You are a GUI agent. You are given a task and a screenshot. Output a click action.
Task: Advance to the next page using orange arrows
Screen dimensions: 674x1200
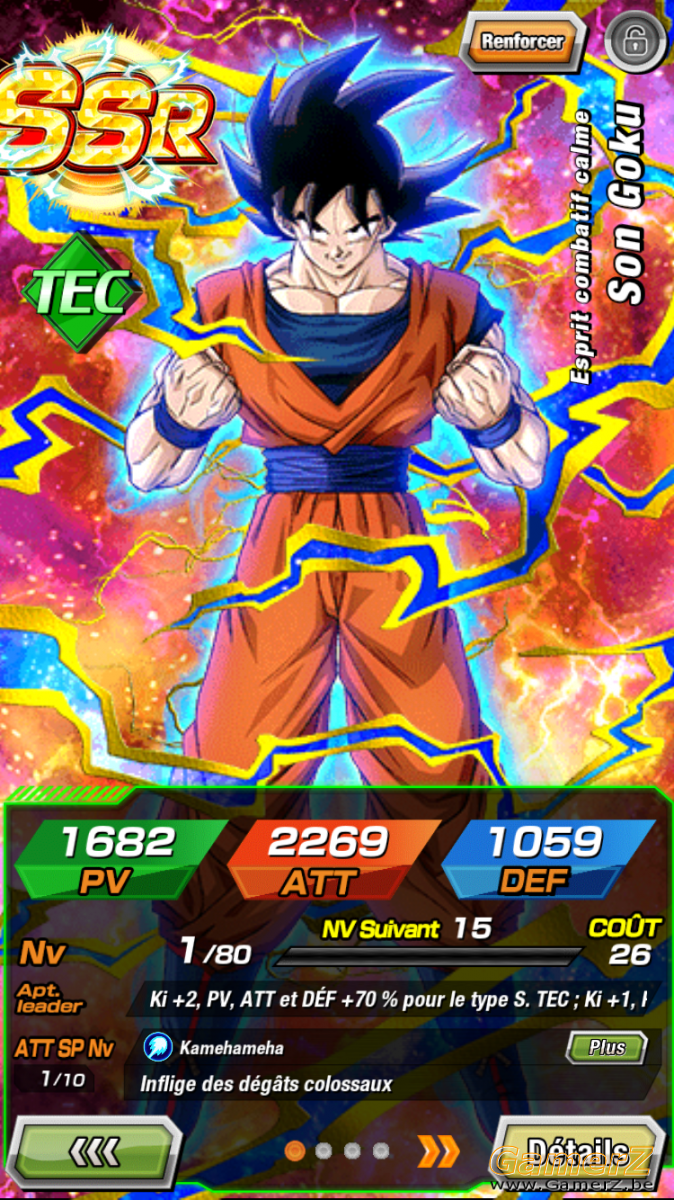pos(439,1151)
